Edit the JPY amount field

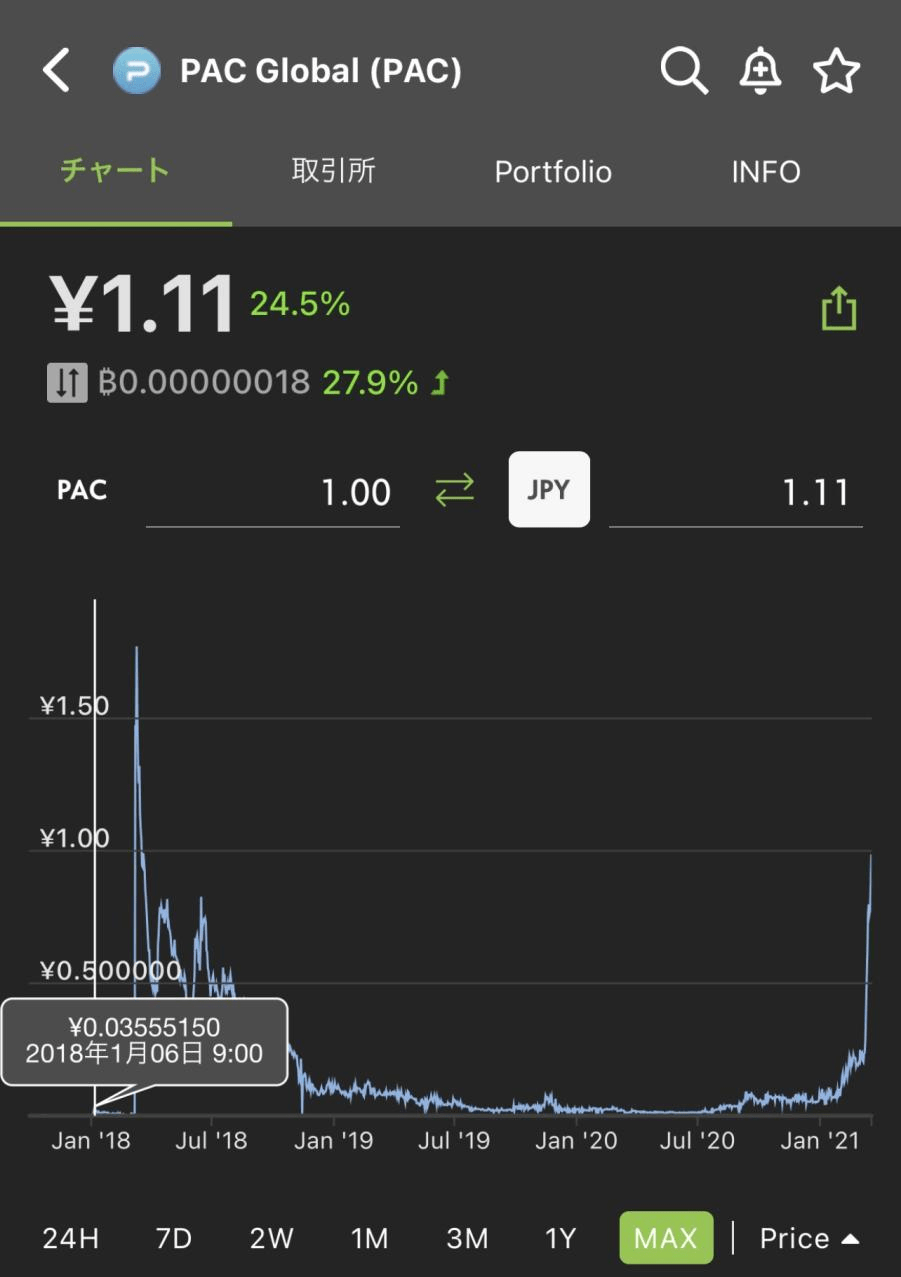735,492
